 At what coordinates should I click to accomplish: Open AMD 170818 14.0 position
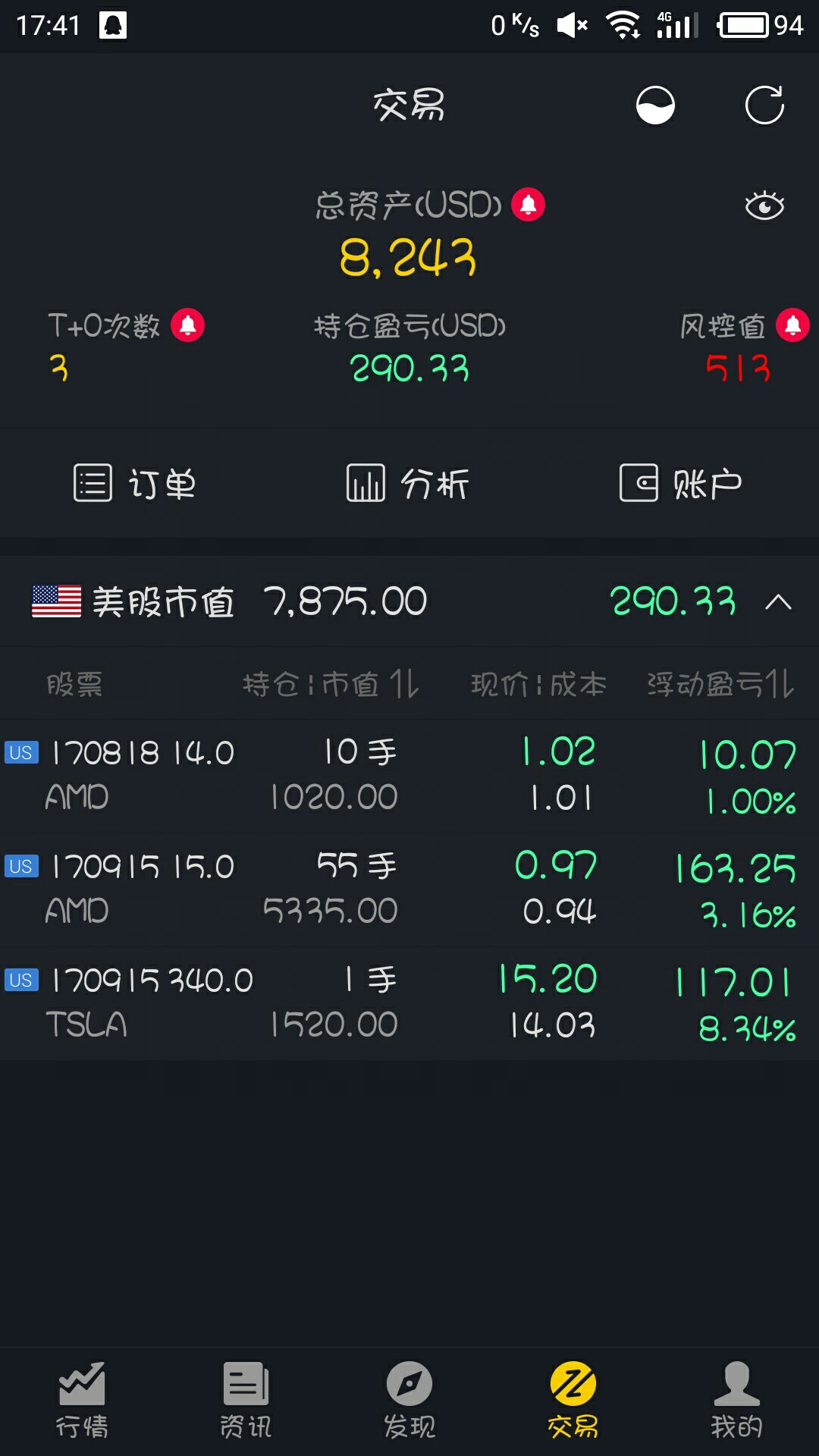pos(409,775)
